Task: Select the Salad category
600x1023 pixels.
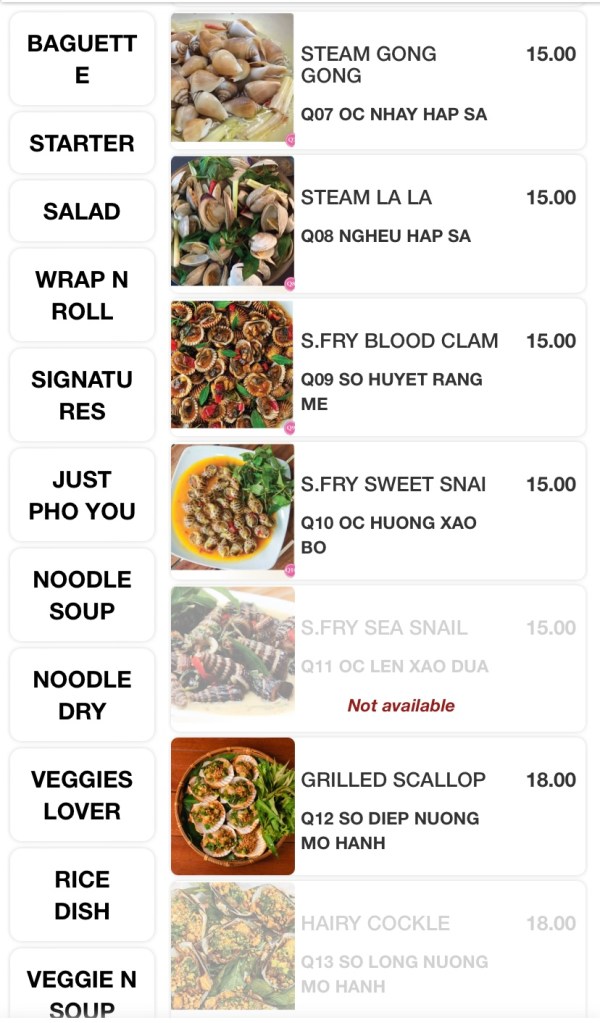Action: pyautogui.click(x=82, y=211)
